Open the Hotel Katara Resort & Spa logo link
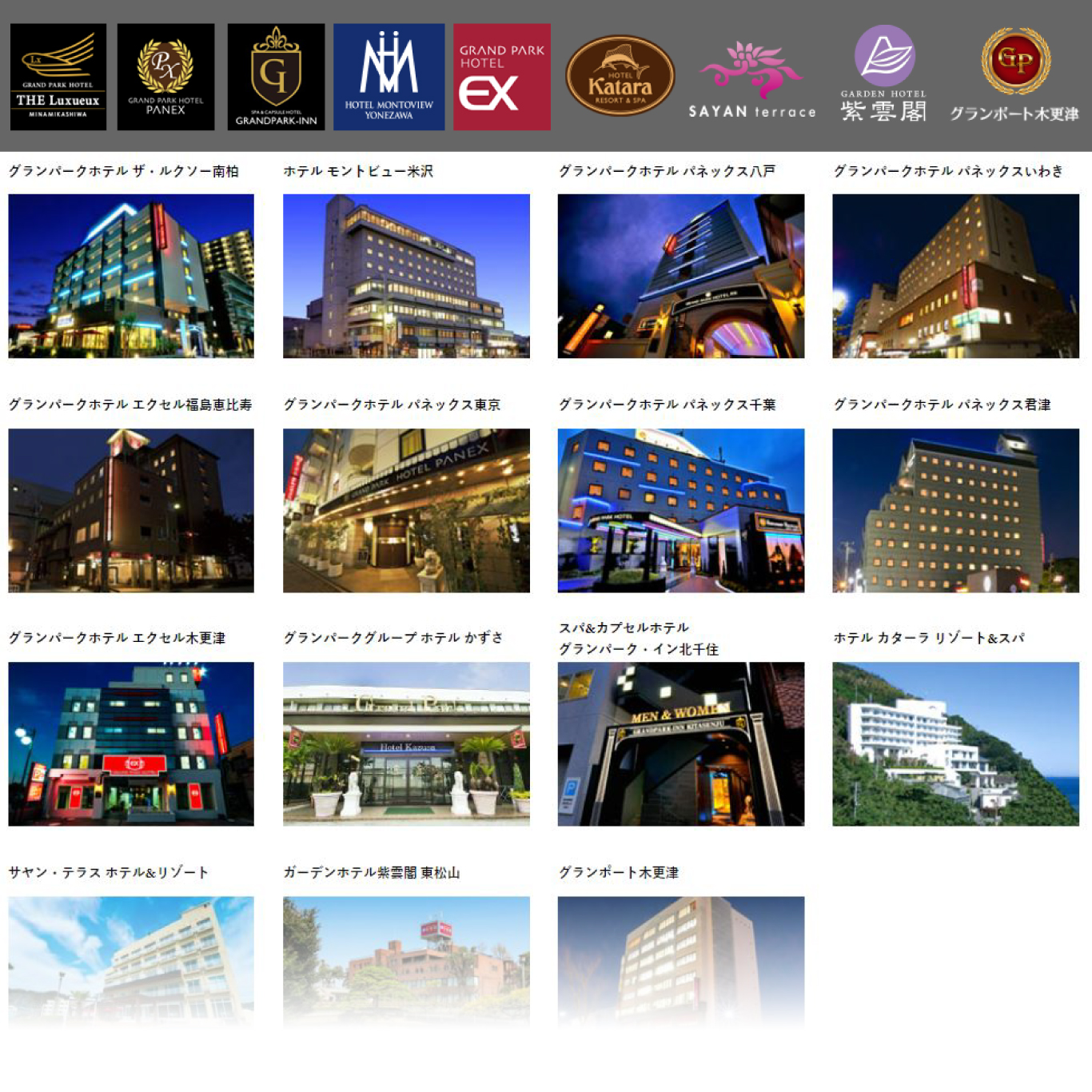The width and height of the screenshot is (1092, 1092). coord(620,76)
